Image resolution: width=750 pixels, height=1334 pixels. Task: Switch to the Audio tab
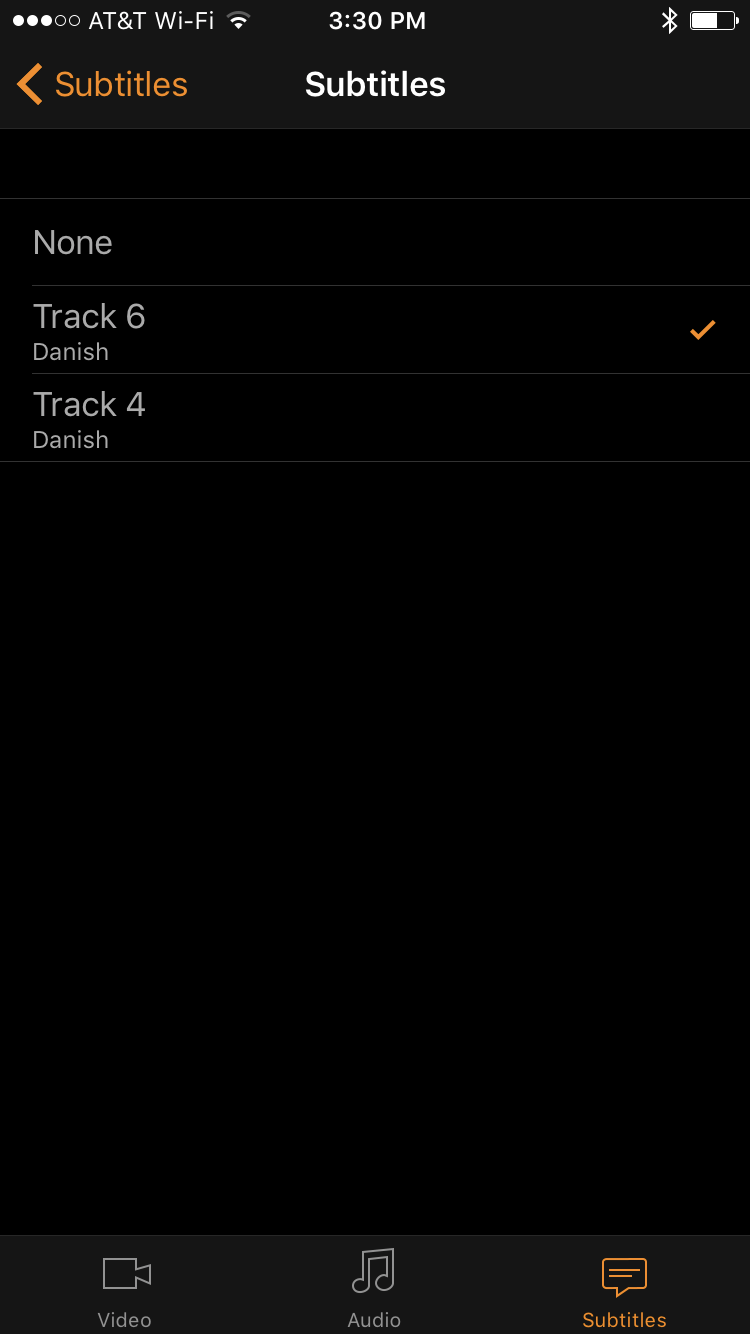pyautogui.click(x=374, y=1287)
